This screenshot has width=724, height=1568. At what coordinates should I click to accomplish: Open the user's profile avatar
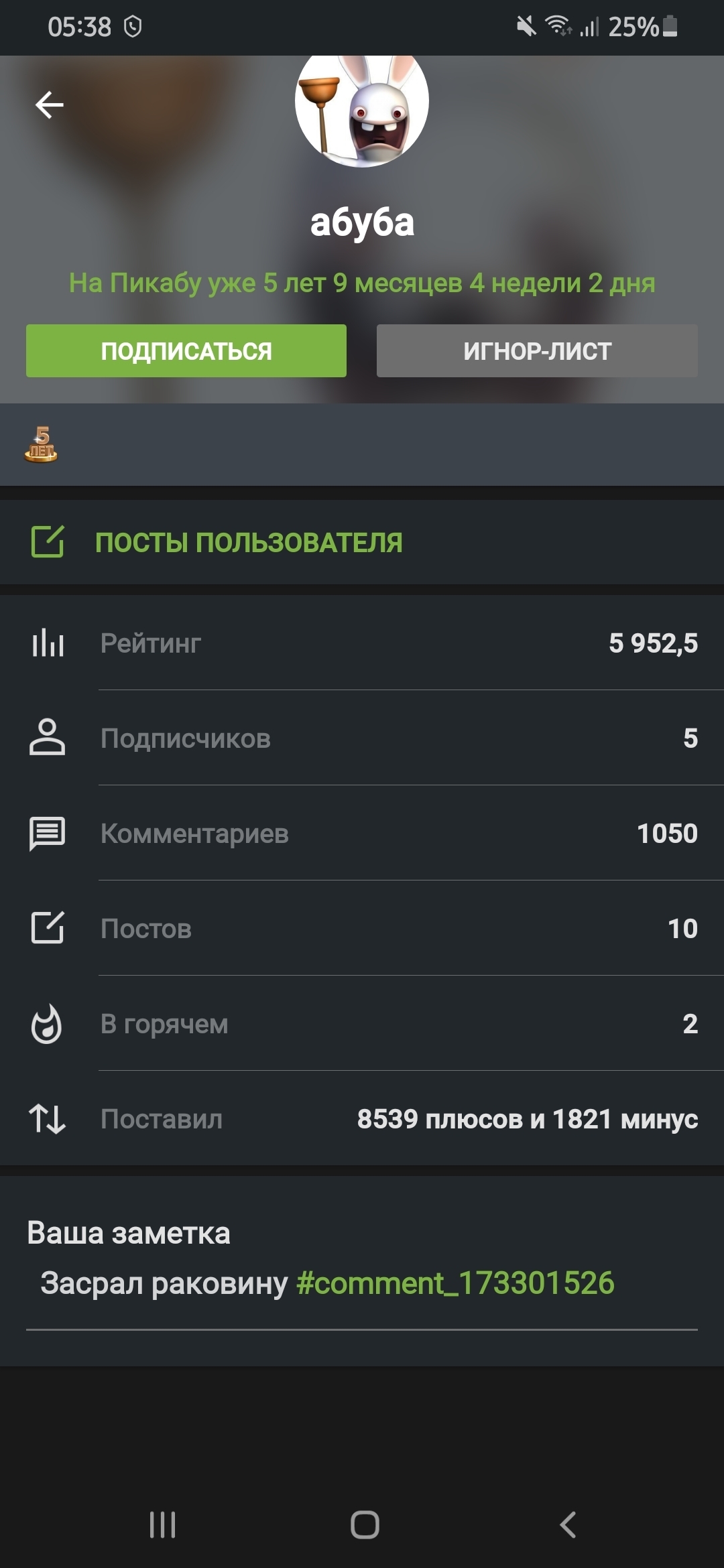coord(362,107)
